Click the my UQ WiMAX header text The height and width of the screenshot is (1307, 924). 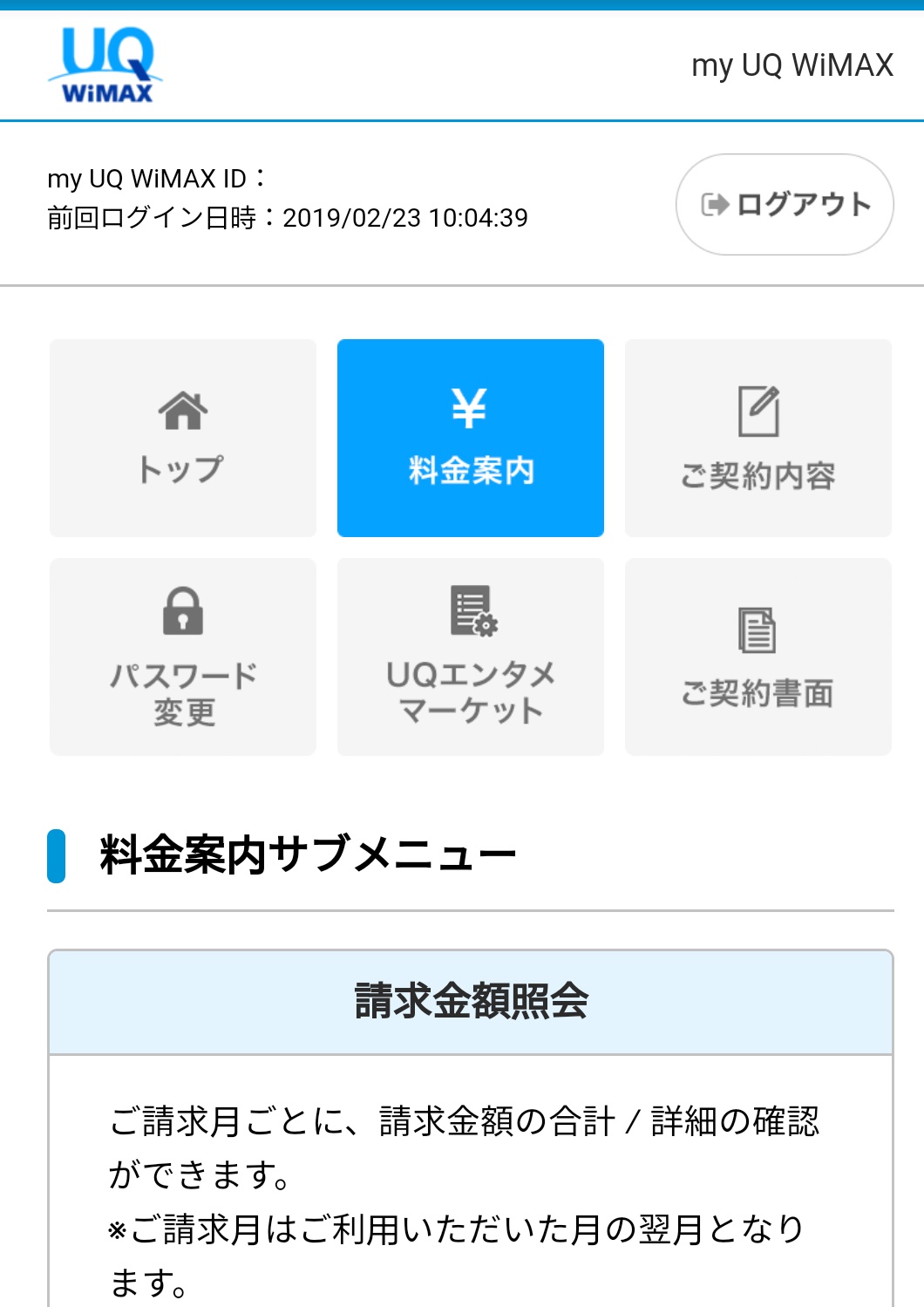(792, 63)
